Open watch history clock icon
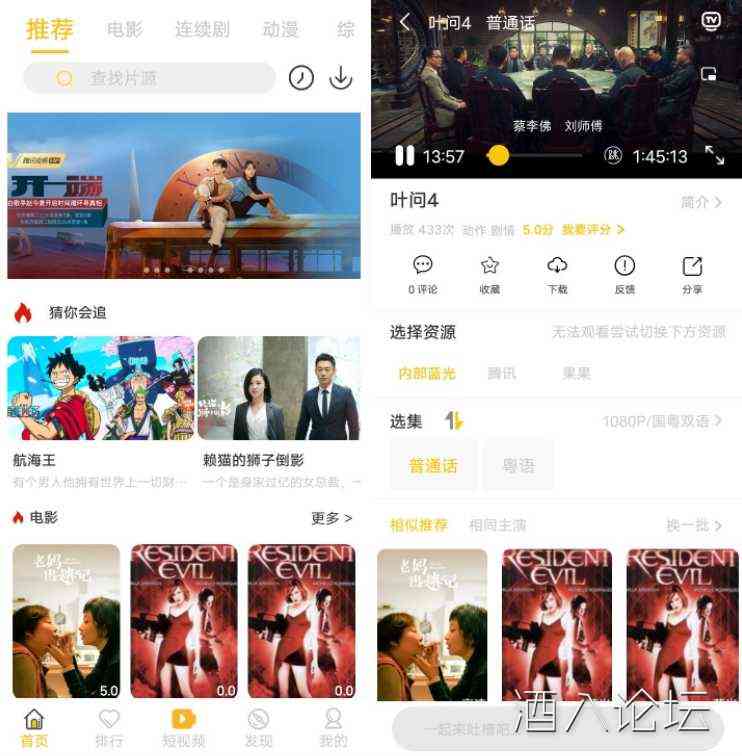 [x=301, y=78]
